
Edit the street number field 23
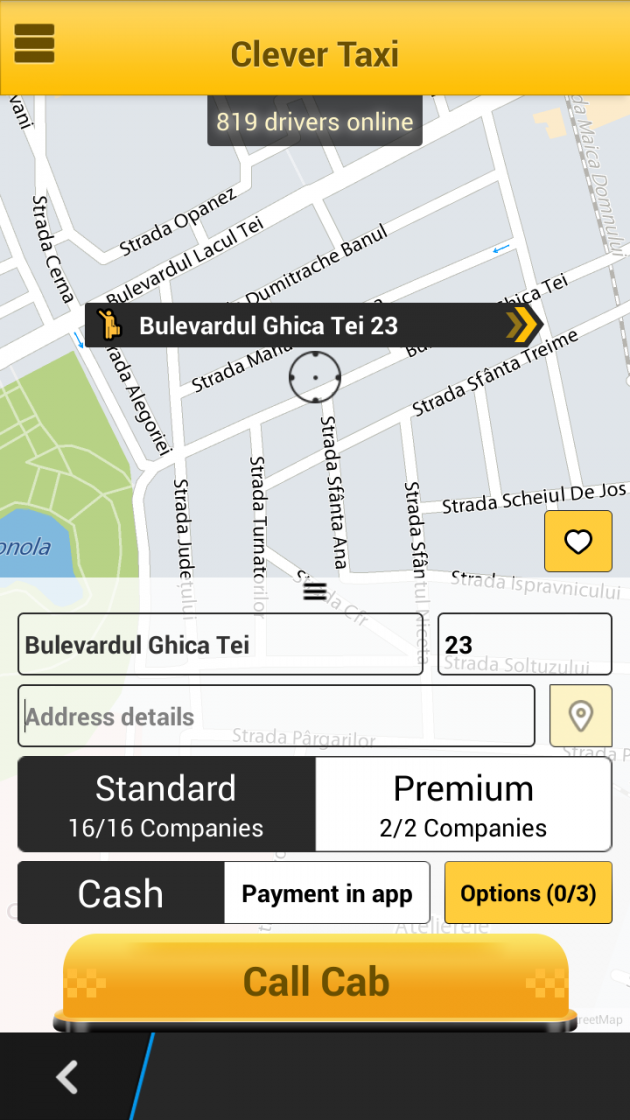tap(524, 645)
